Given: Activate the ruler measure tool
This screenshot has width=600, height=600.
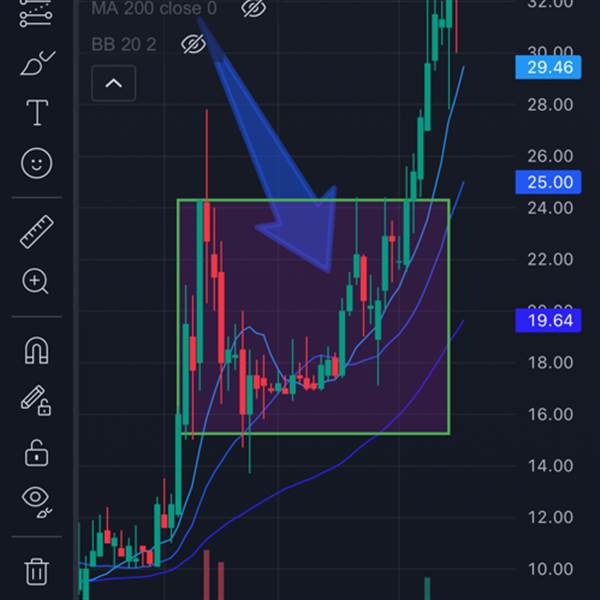Looking at the screenshot, I should pos(36,233).
